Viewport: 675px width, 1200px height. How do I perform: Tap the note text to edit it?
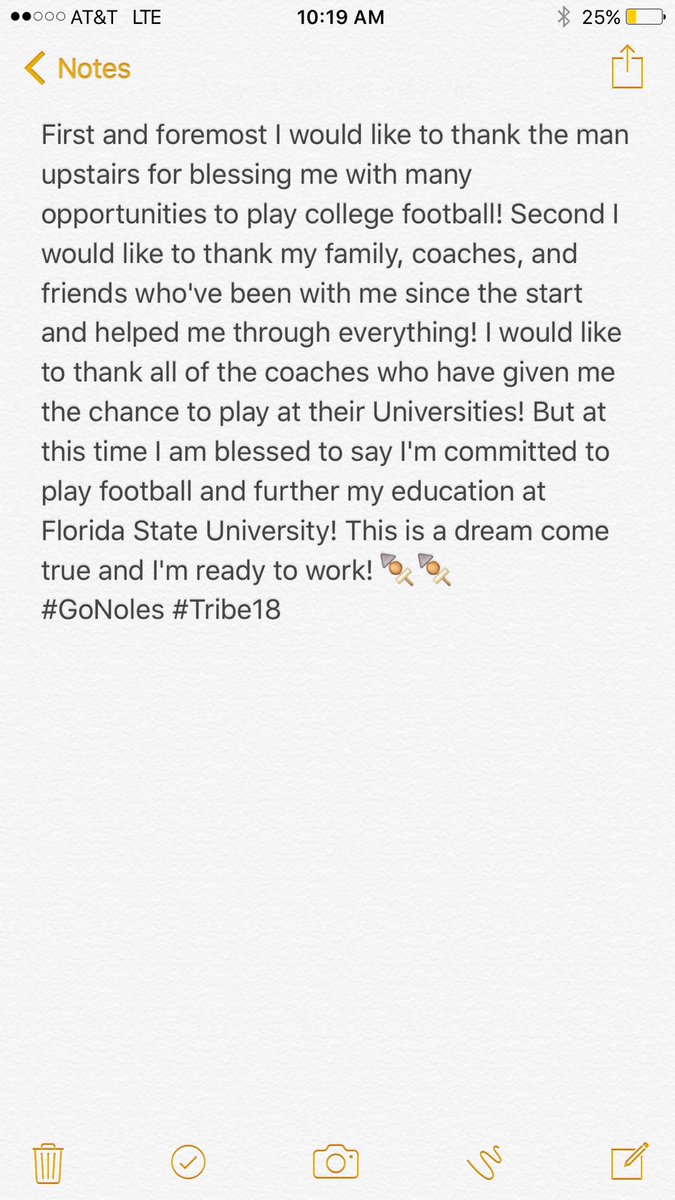[x=336, y=371]
